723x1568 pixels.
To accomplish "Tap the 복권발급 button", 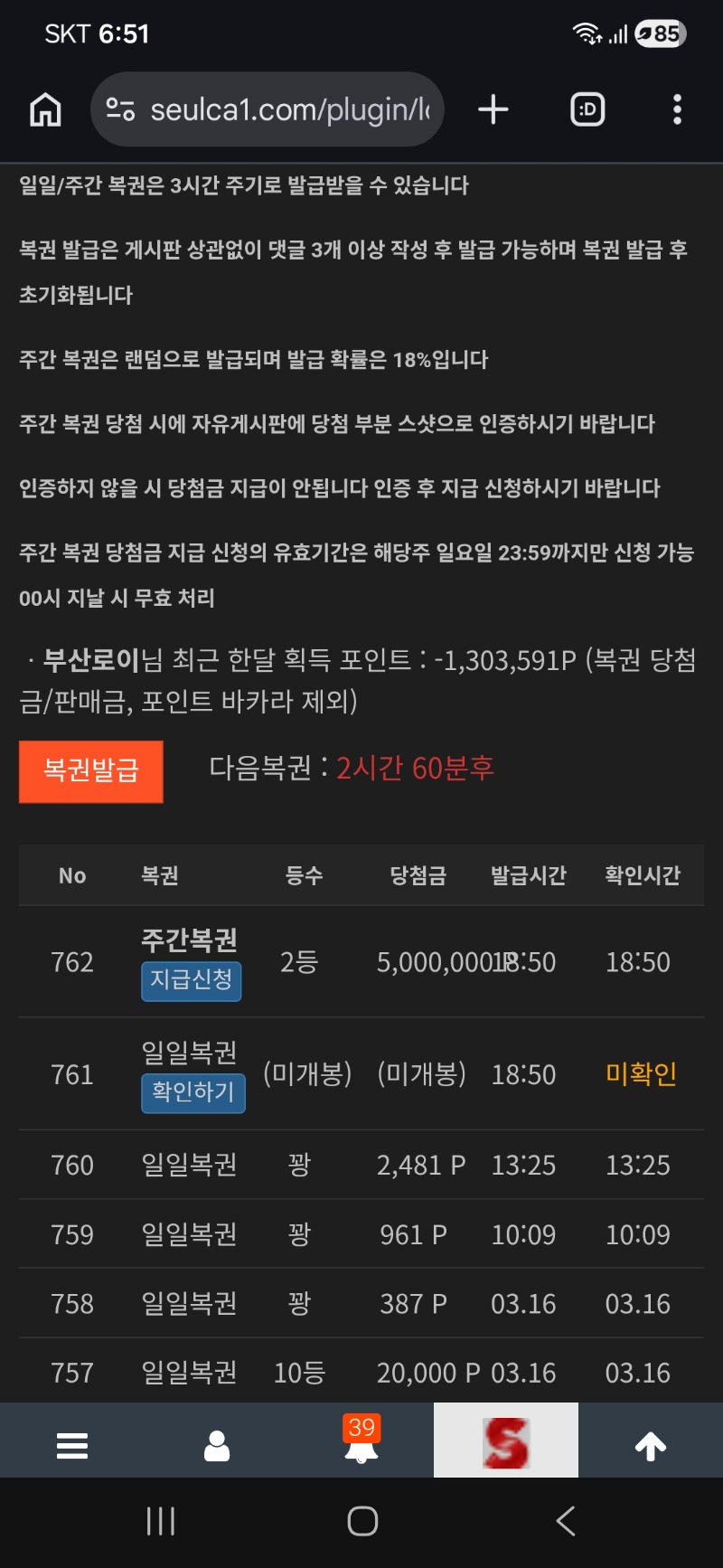I will pyautogui.click(x=91, y=771).
